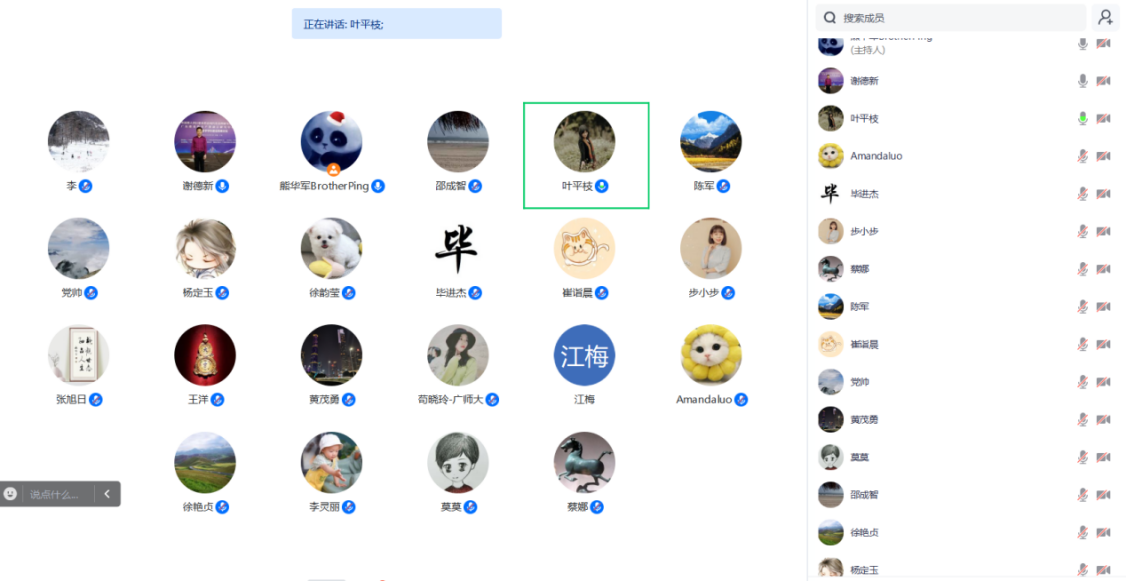Tap the 说点什么 chat input

click(x=55, y=494)
